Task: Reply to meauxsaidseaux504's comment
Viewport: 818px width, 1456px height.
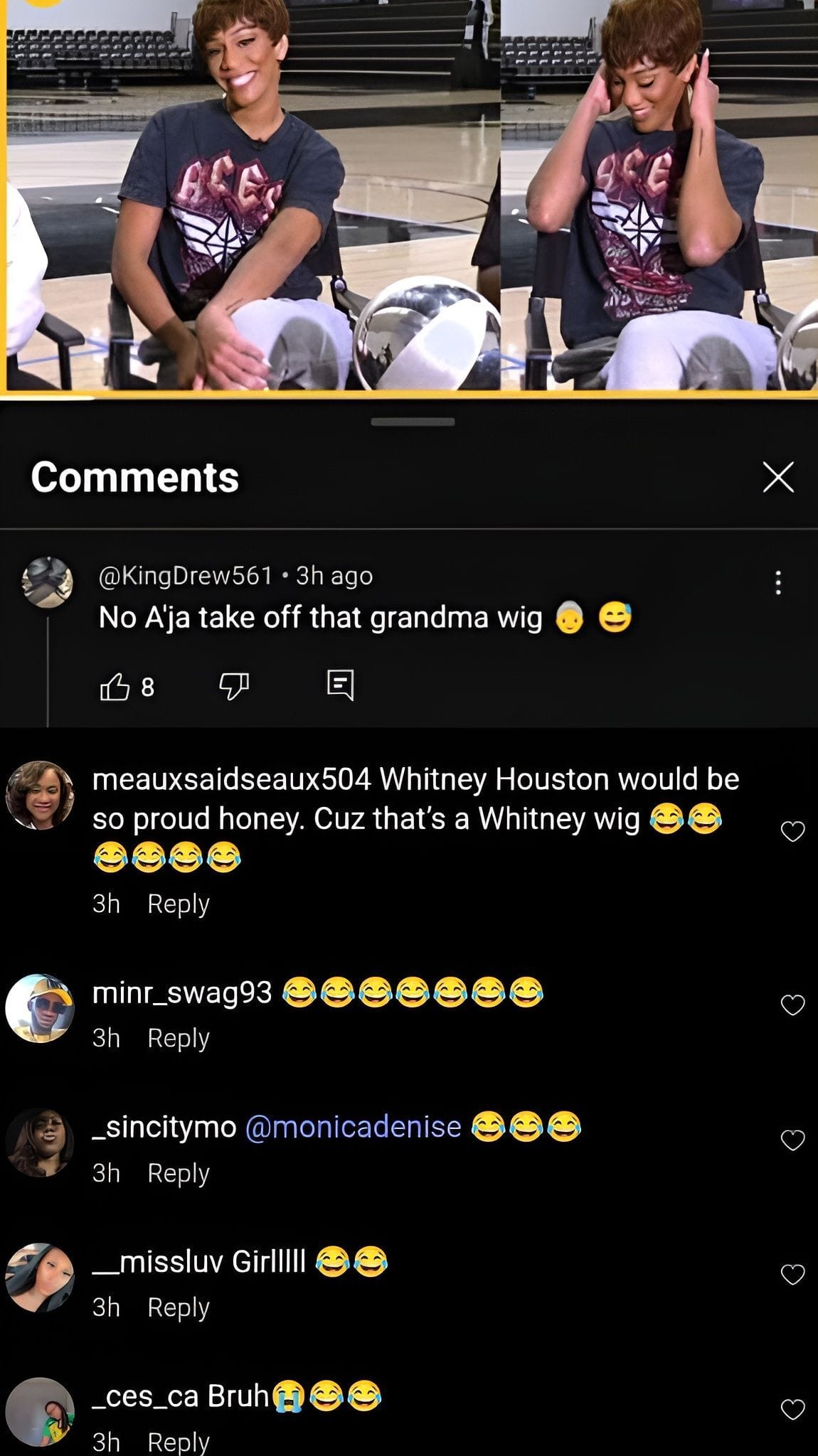Action: coord(176,904)
